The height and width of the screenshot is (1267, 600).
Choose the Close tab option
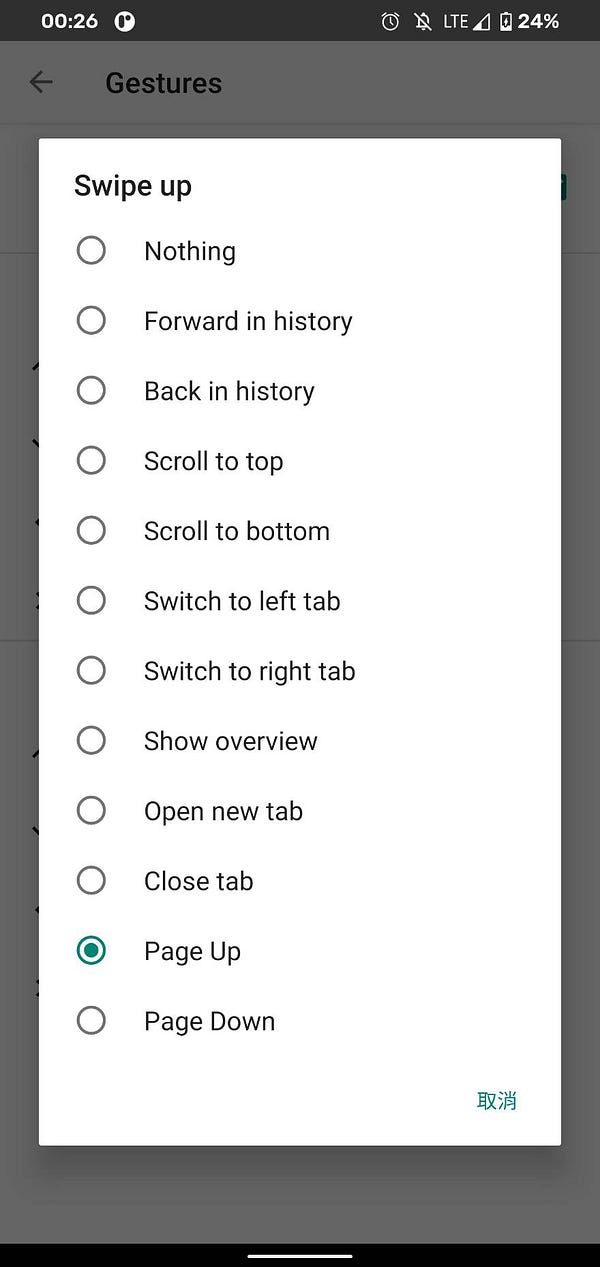tap(300, 881)
